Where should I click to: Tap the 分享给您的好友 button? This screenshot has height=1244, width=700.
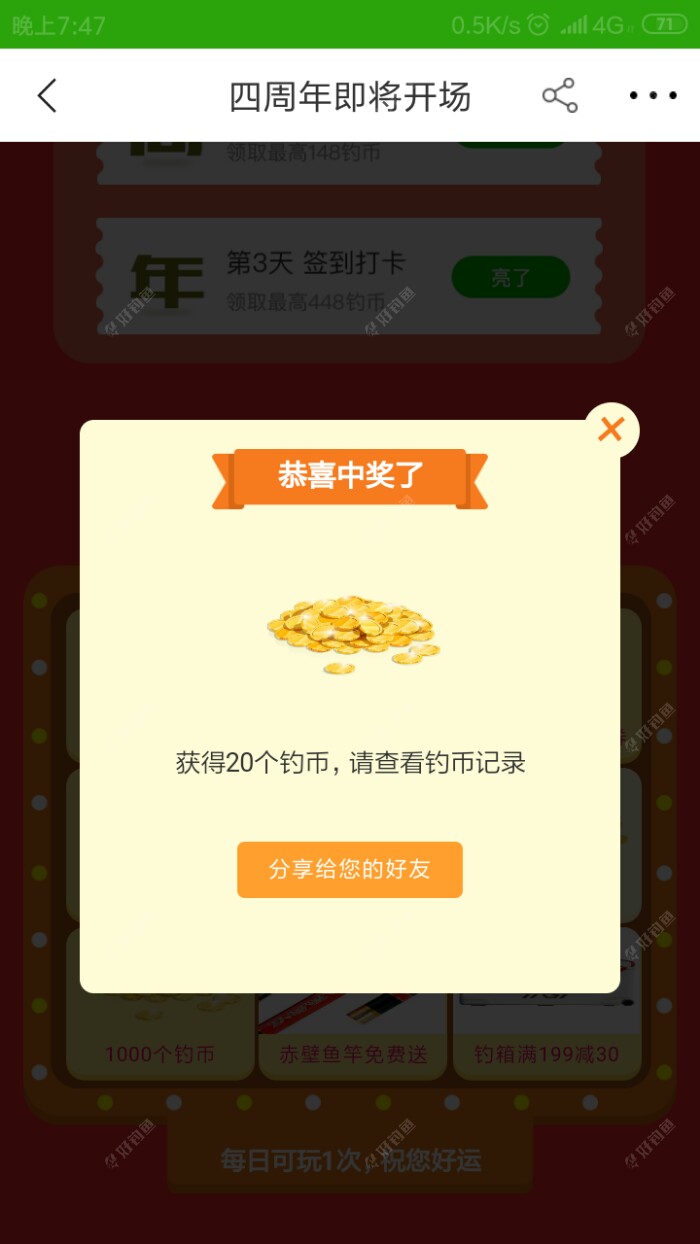click(x=350, y=869)
